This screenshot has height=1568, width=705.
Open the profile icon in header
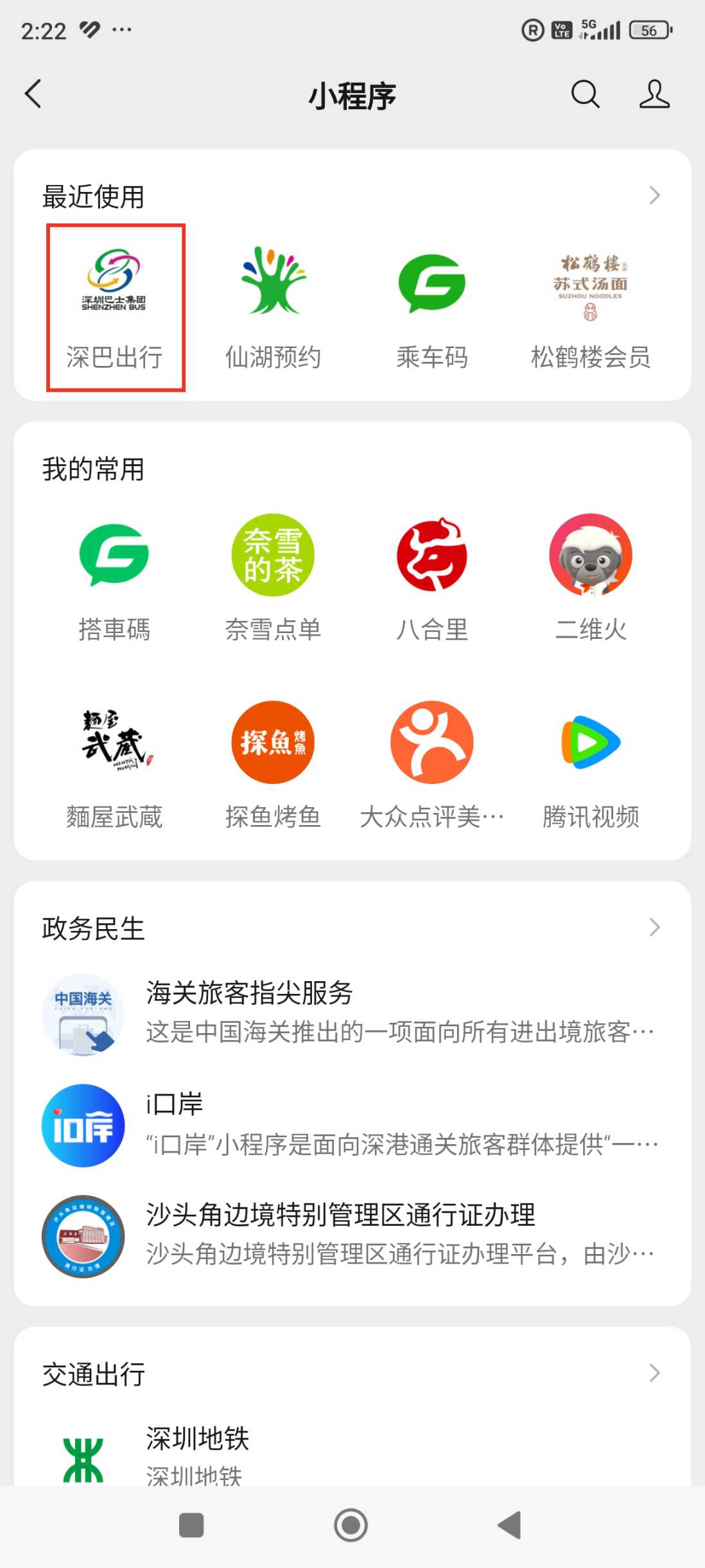654,94
